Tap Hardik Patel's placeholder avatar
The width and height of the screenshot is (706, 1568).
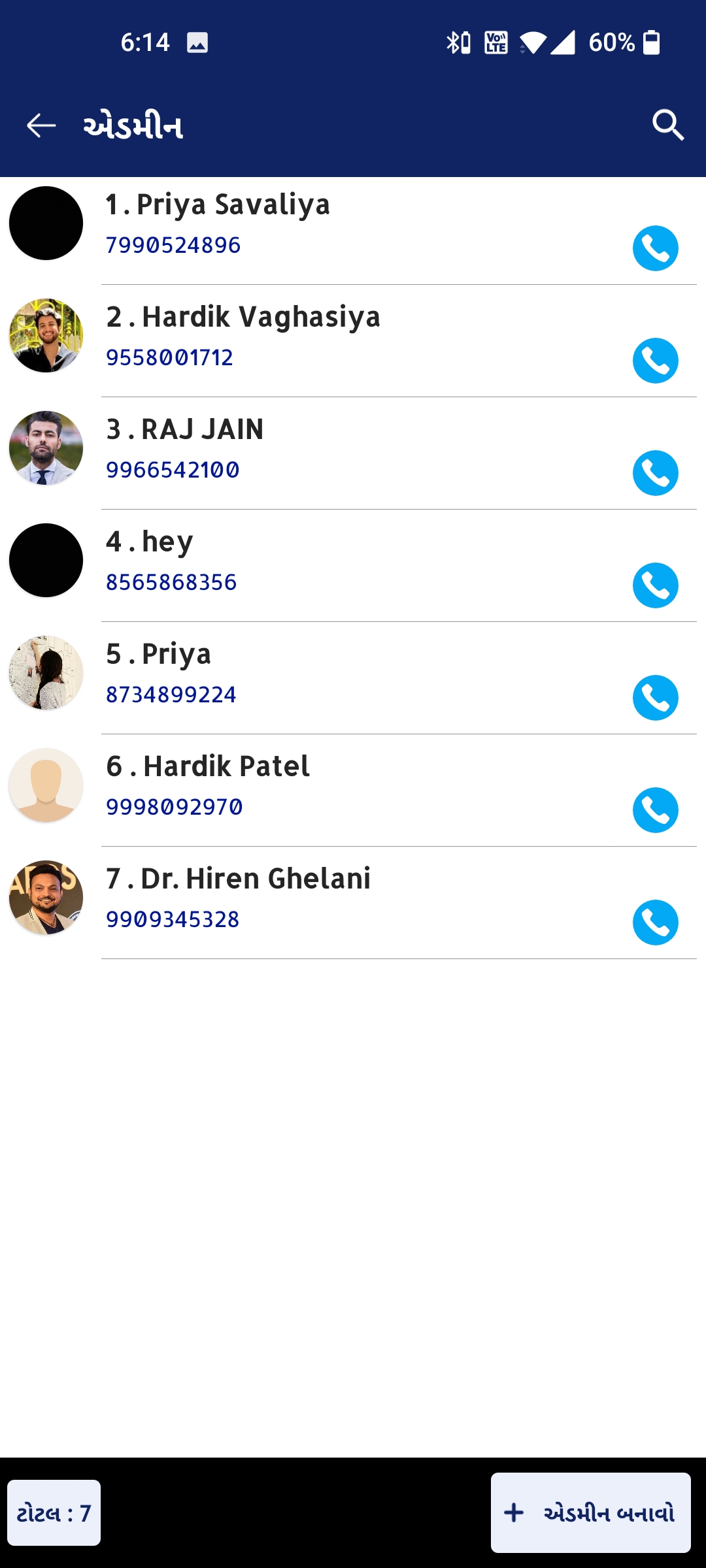pos(46,785)
